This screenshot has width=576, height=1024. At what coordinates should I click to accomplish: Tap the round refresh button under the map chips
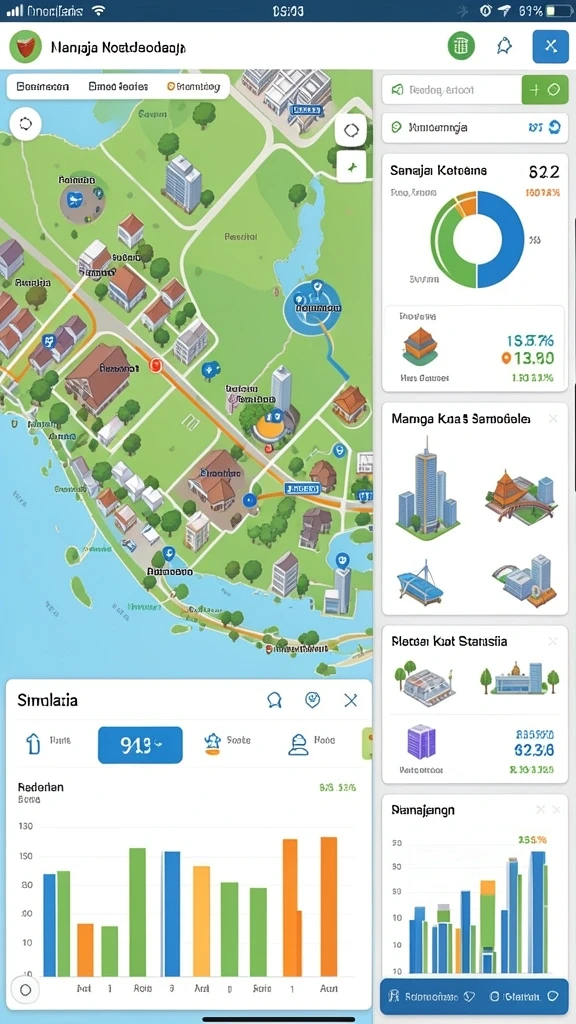coord(25,124)
